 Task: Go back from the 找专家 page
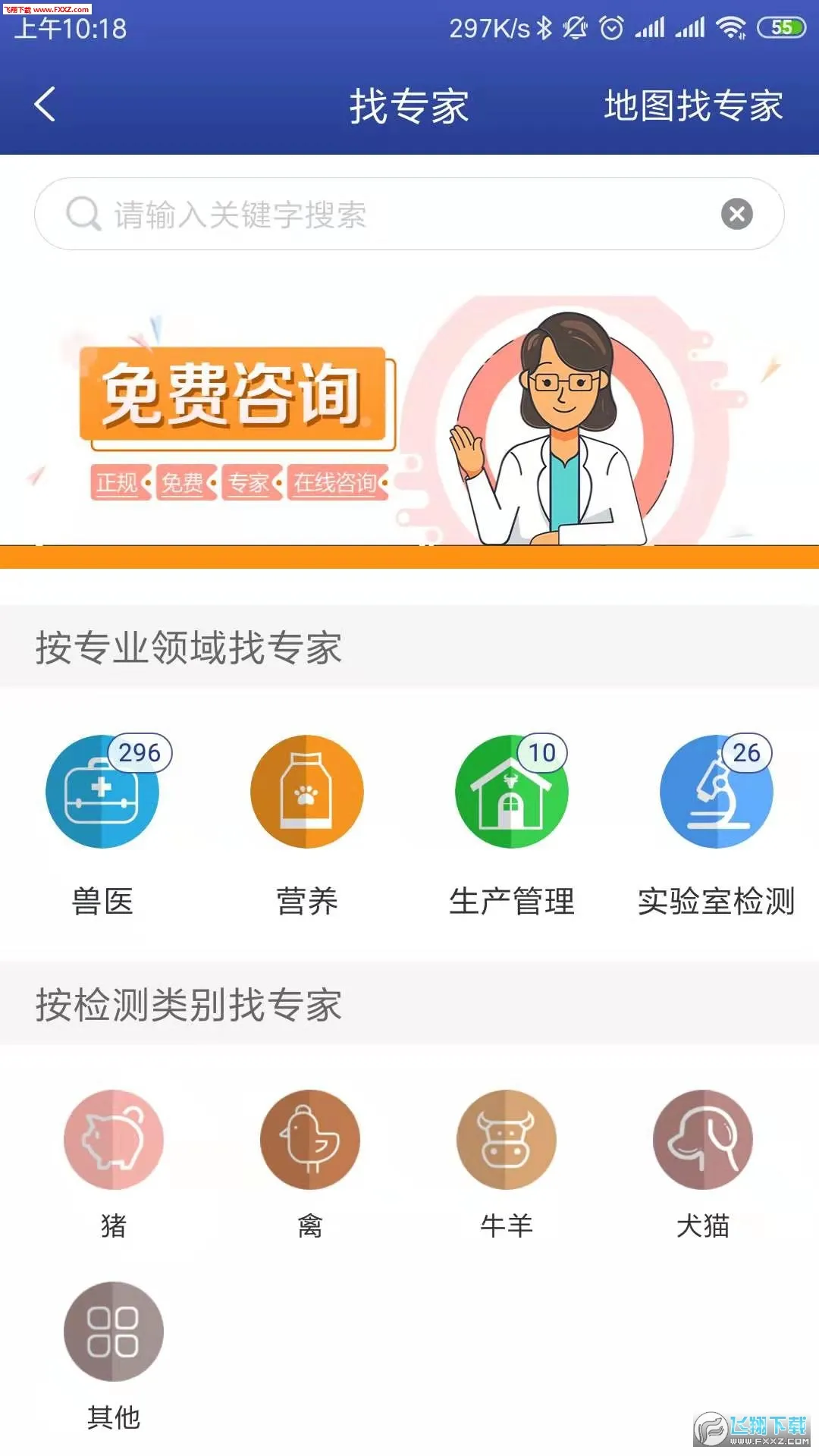coord(45,105)
